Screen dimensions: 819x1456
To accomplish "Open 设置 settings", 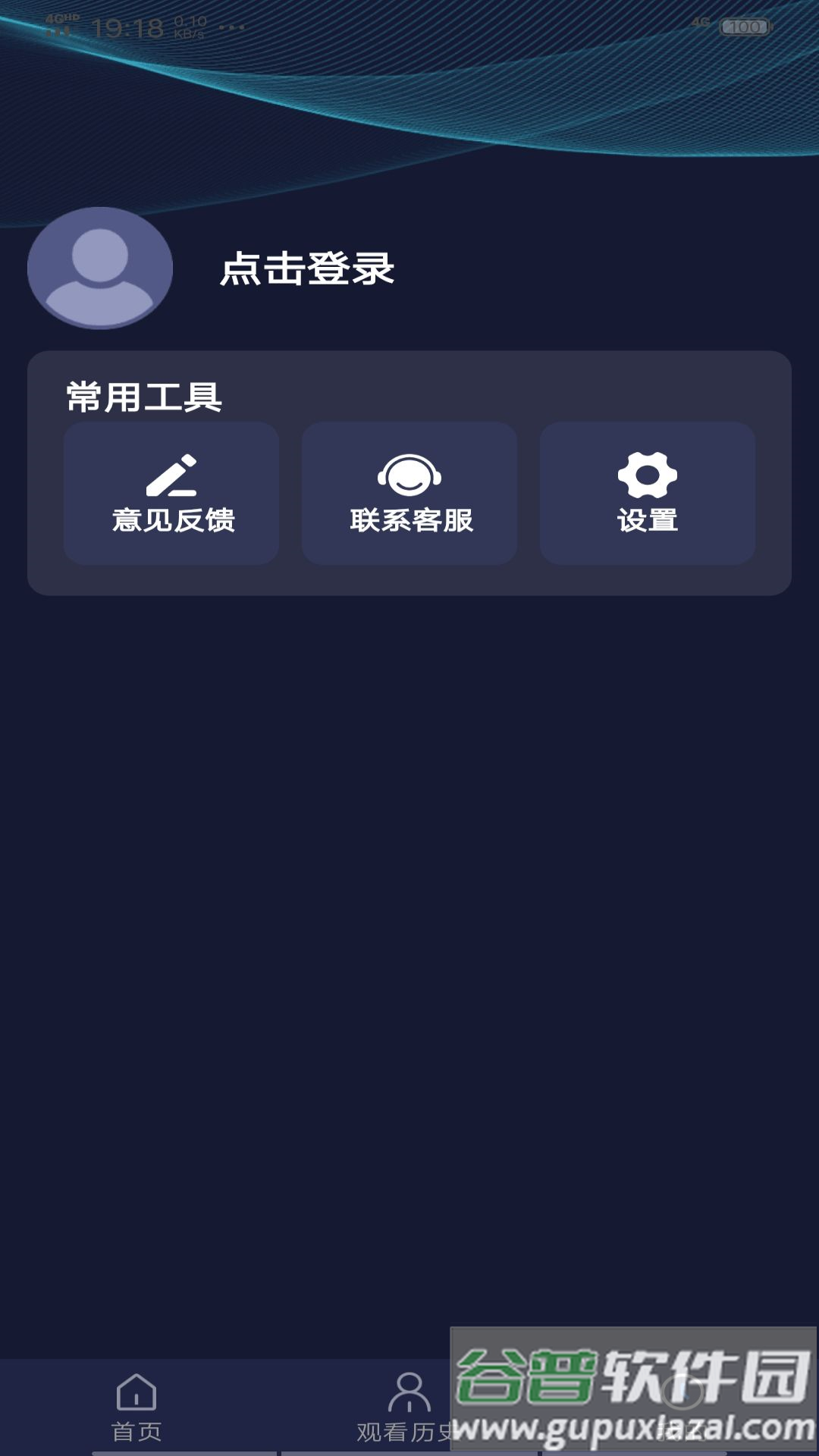I will (647, 493).
